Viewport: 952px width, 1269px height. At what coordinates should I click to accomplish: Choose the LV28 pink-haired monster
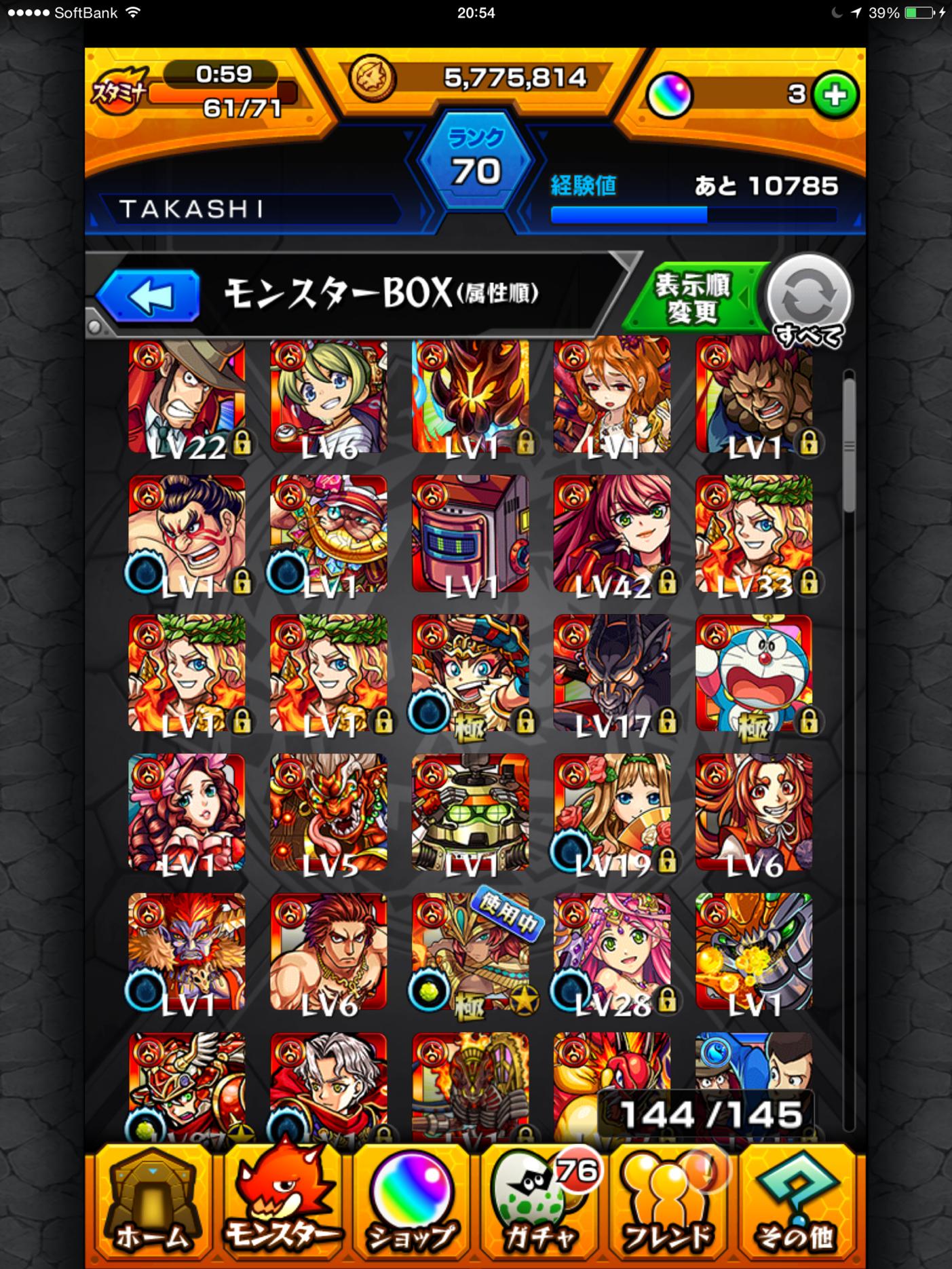611,951
